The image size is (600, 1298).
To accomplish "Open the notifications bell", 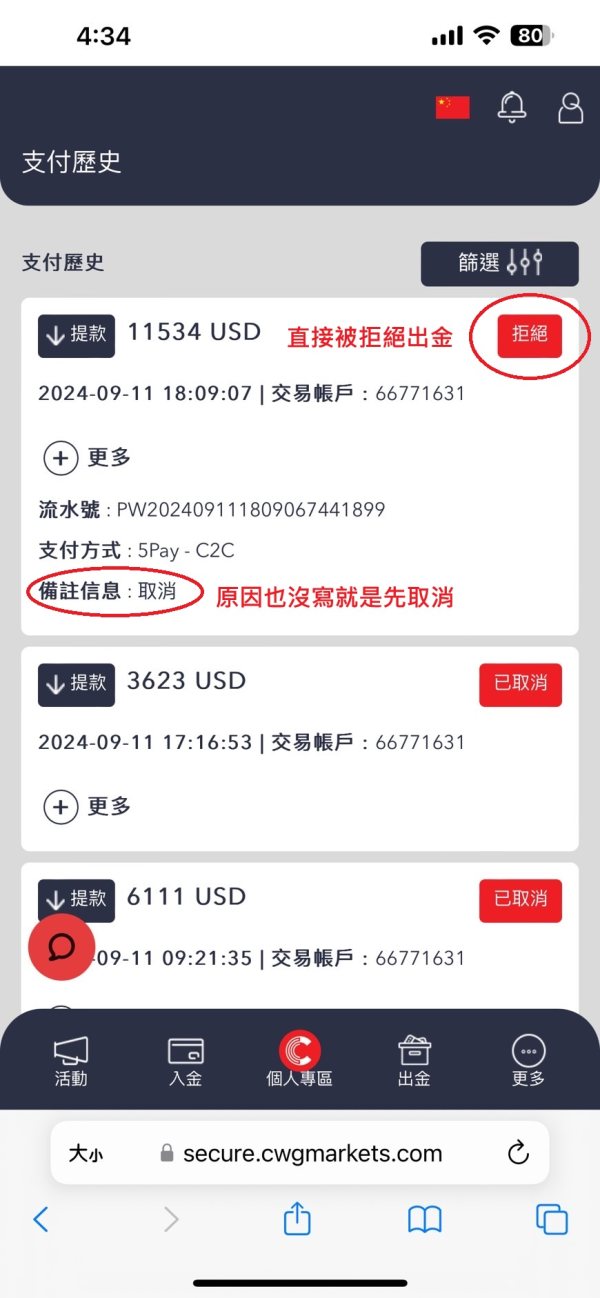I will pyautogui.click(x=512, y=106).
